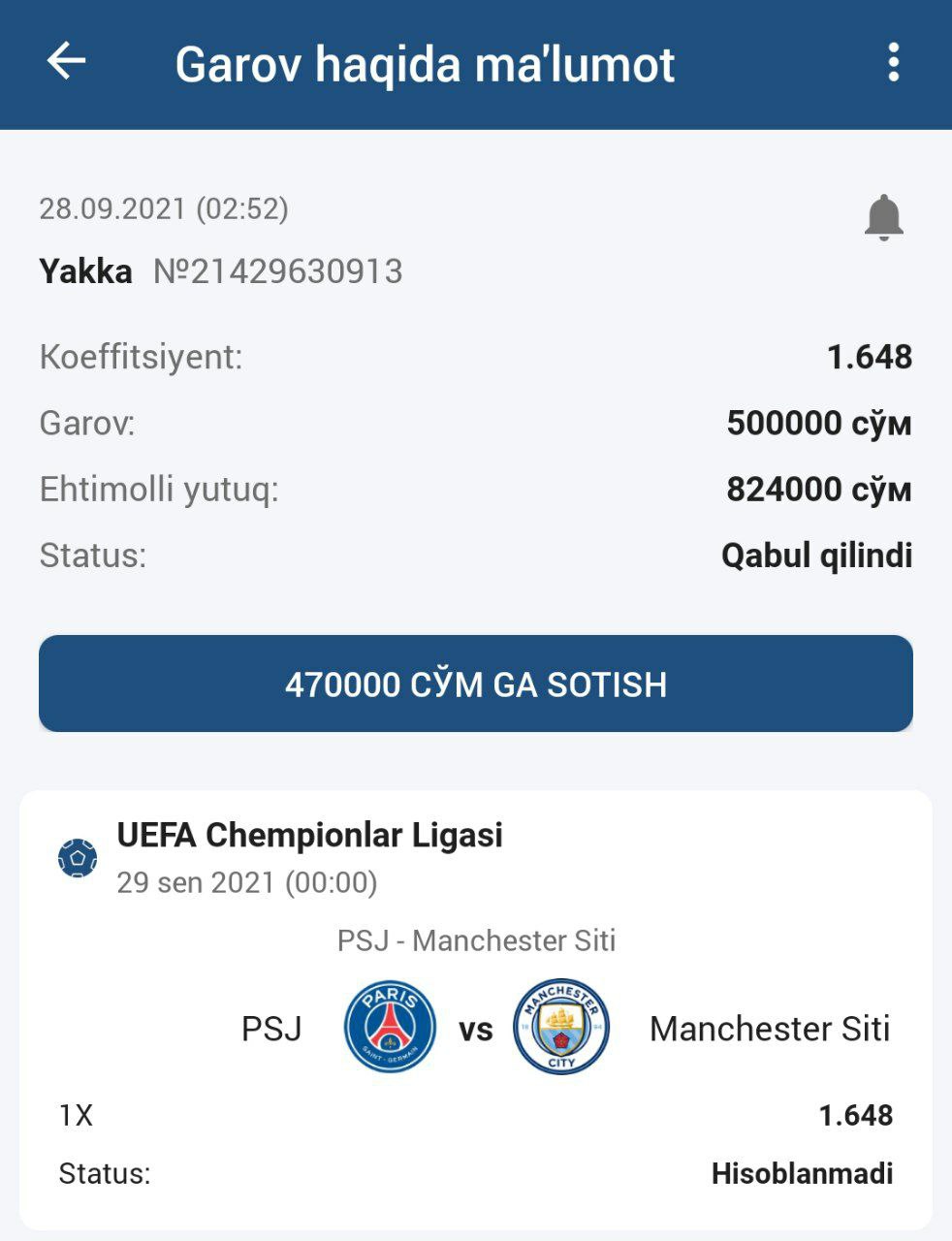Tap the notification bell for this bet

[x=883, y=217]
